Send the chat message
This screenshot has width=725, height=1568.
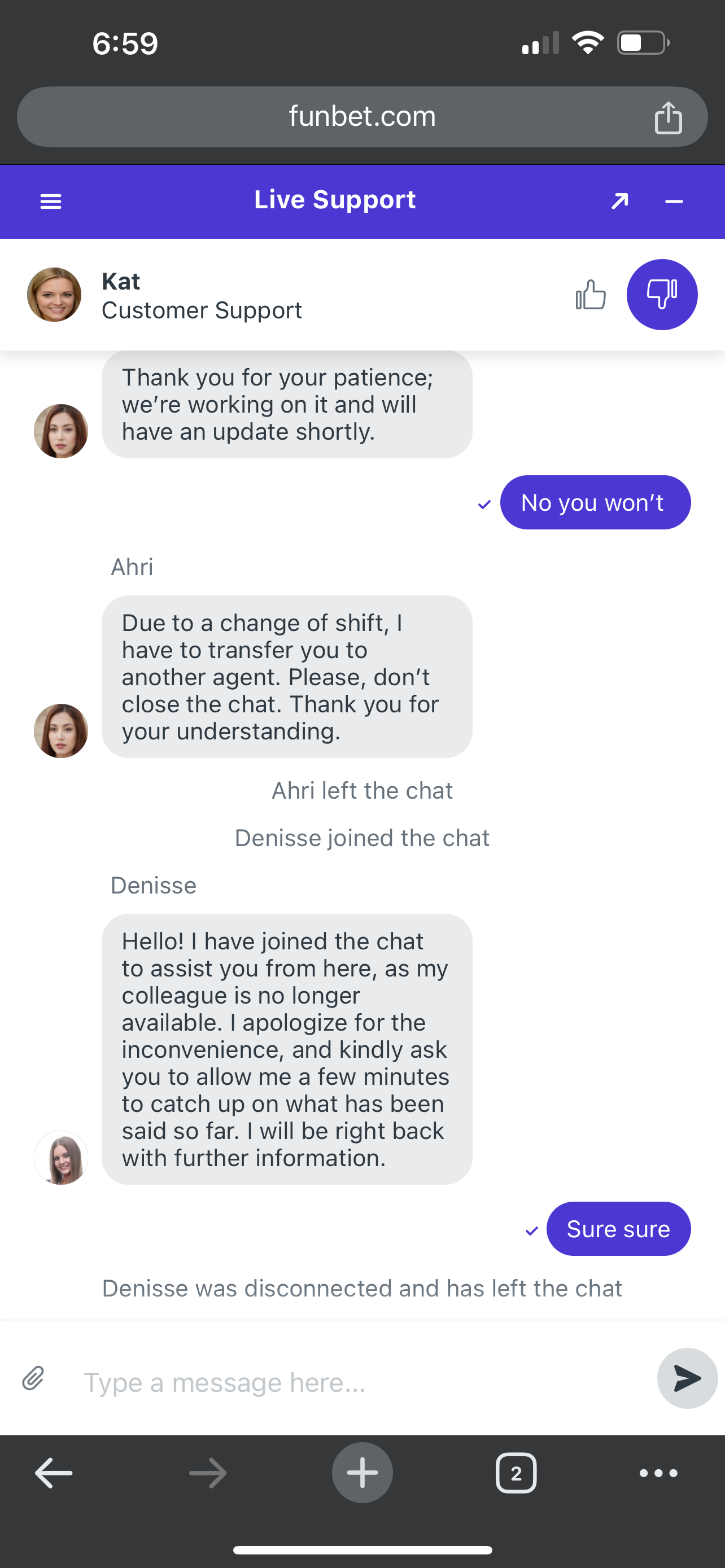tap(687, 1378)
